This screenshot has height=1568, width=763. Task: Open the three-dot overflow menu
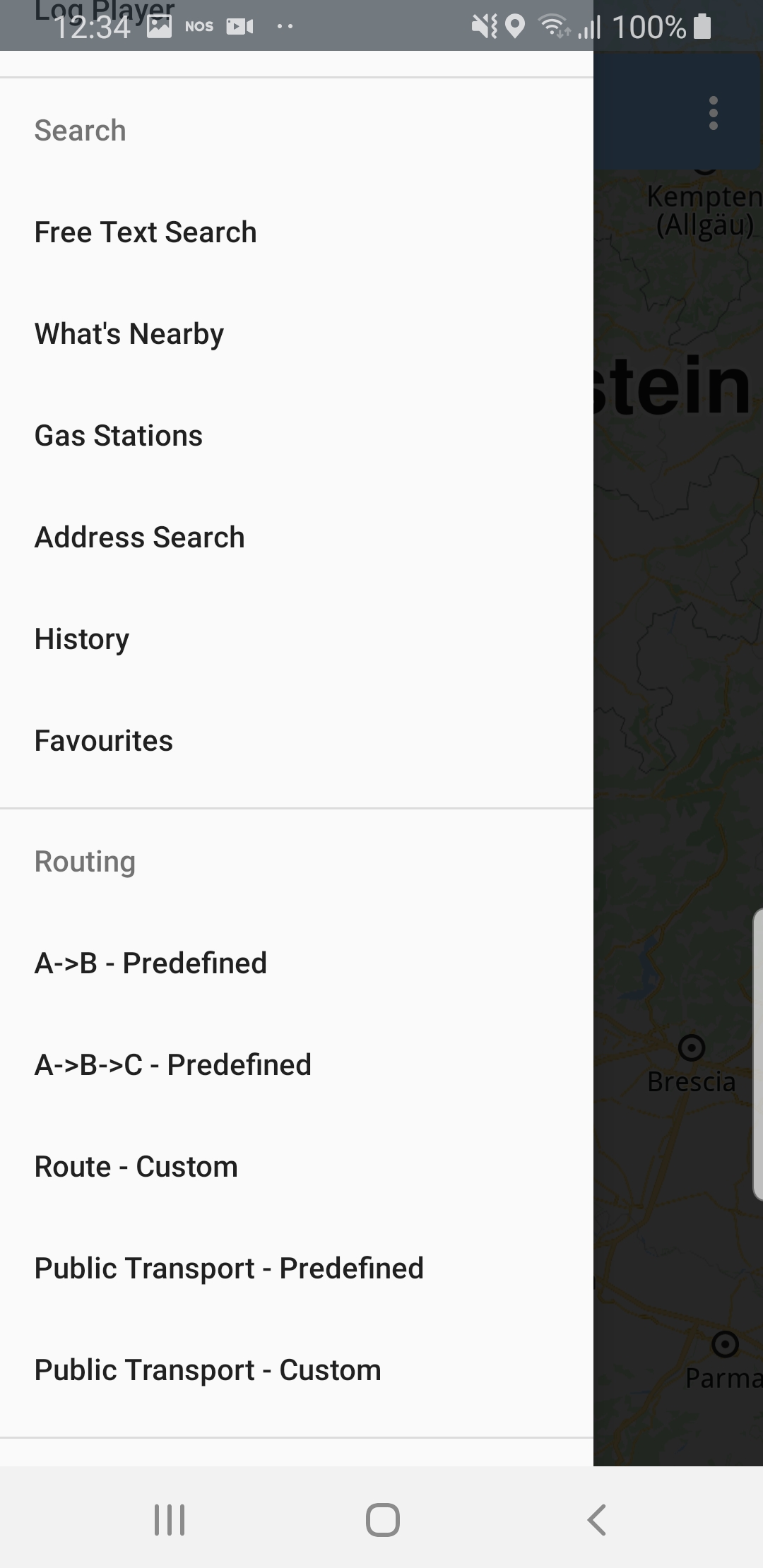(714, 113)
